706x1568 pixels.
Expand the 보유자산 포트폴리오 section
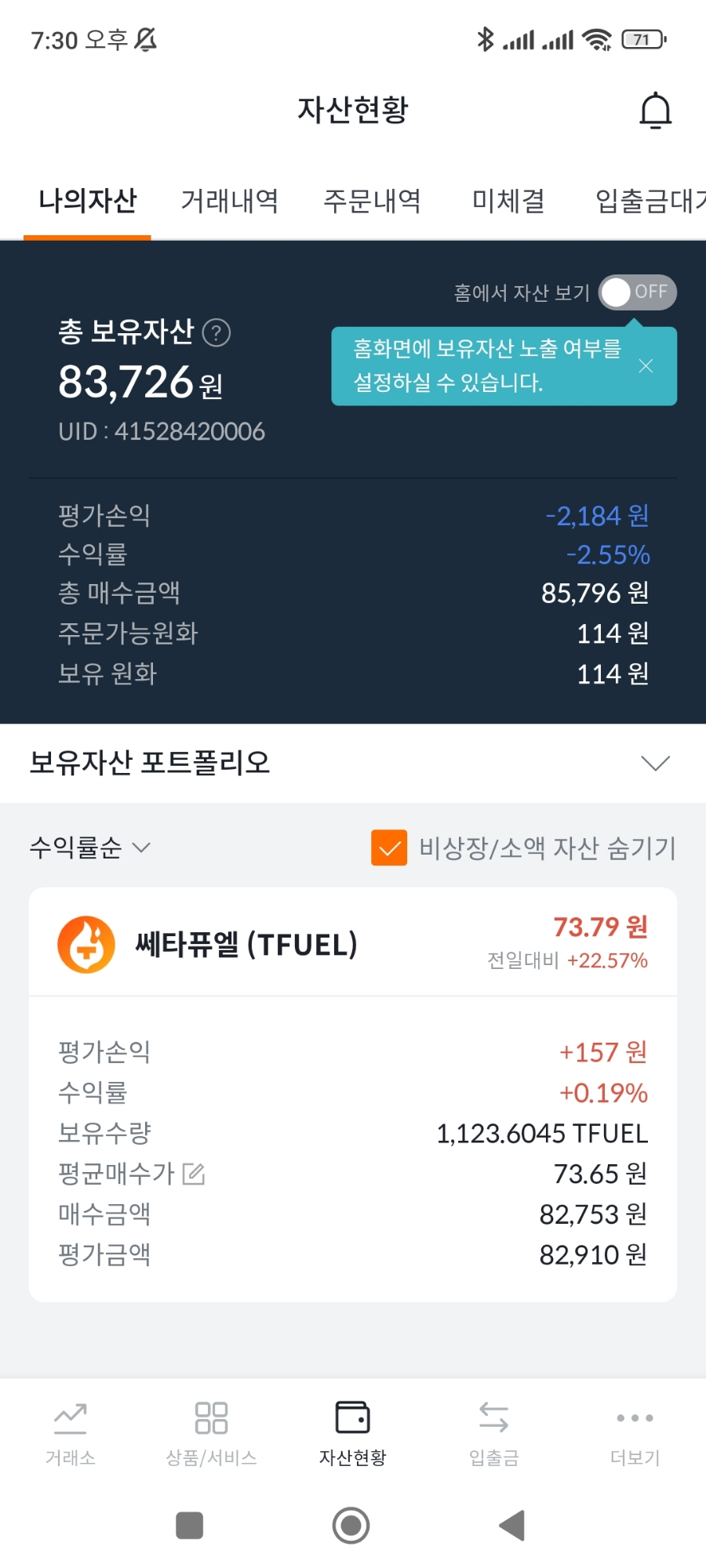pos(655,763)
